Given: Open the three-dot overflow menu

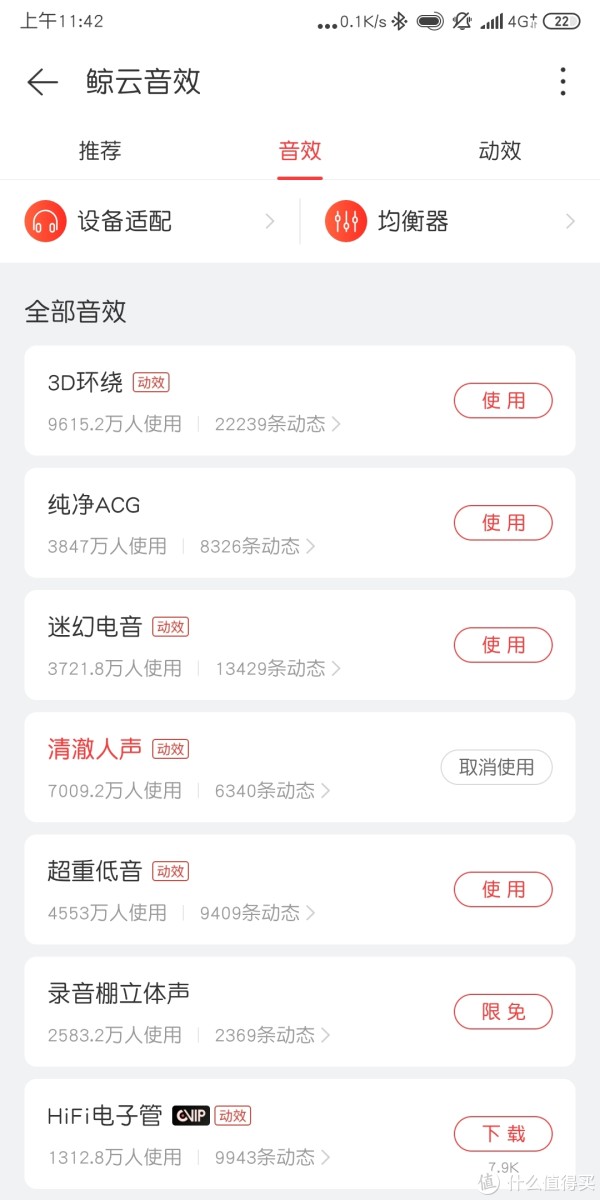Looking at the screenshot, I should (563, 82).
